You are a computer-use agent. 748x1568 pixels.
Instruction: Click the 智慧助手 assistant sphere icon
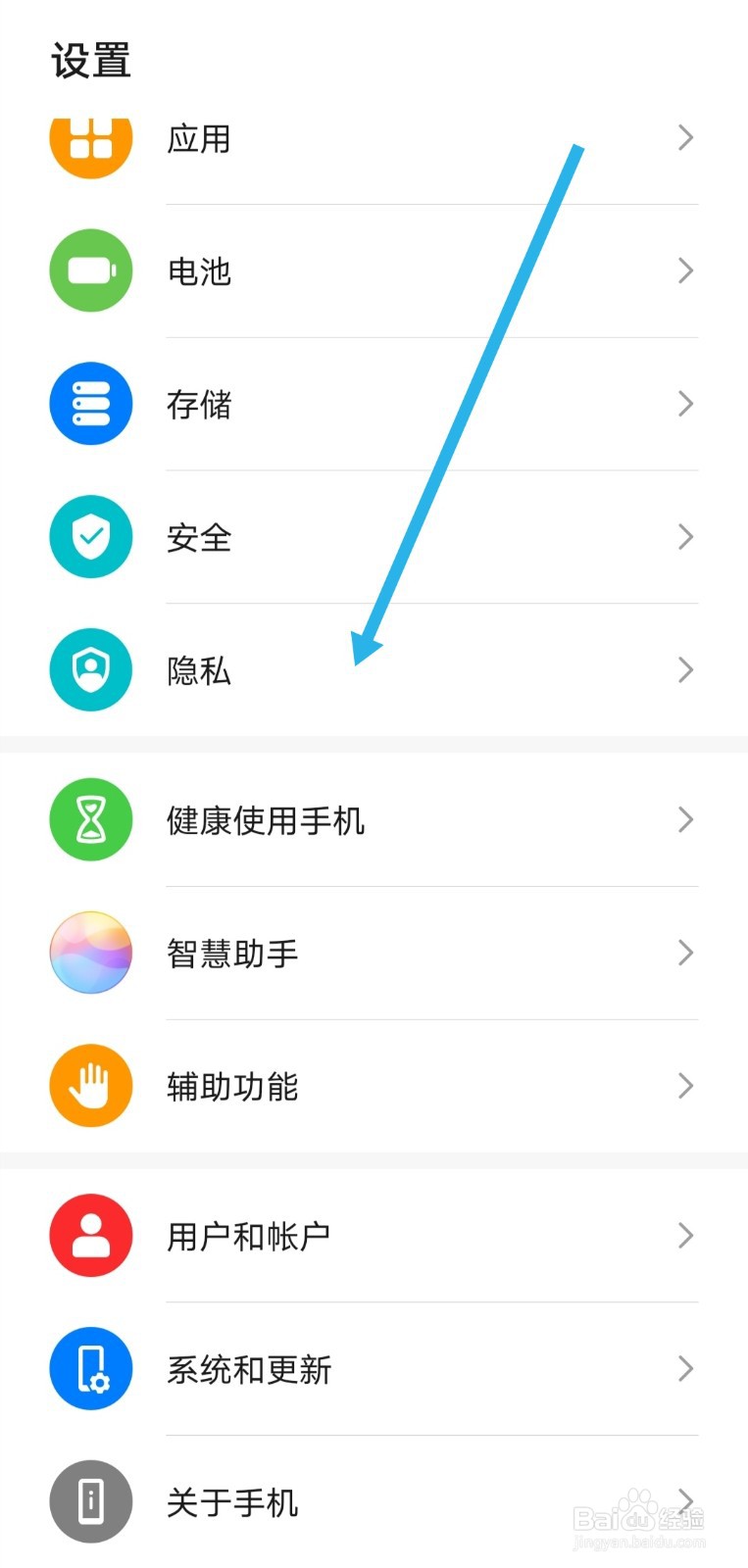(x=90, y=953)
